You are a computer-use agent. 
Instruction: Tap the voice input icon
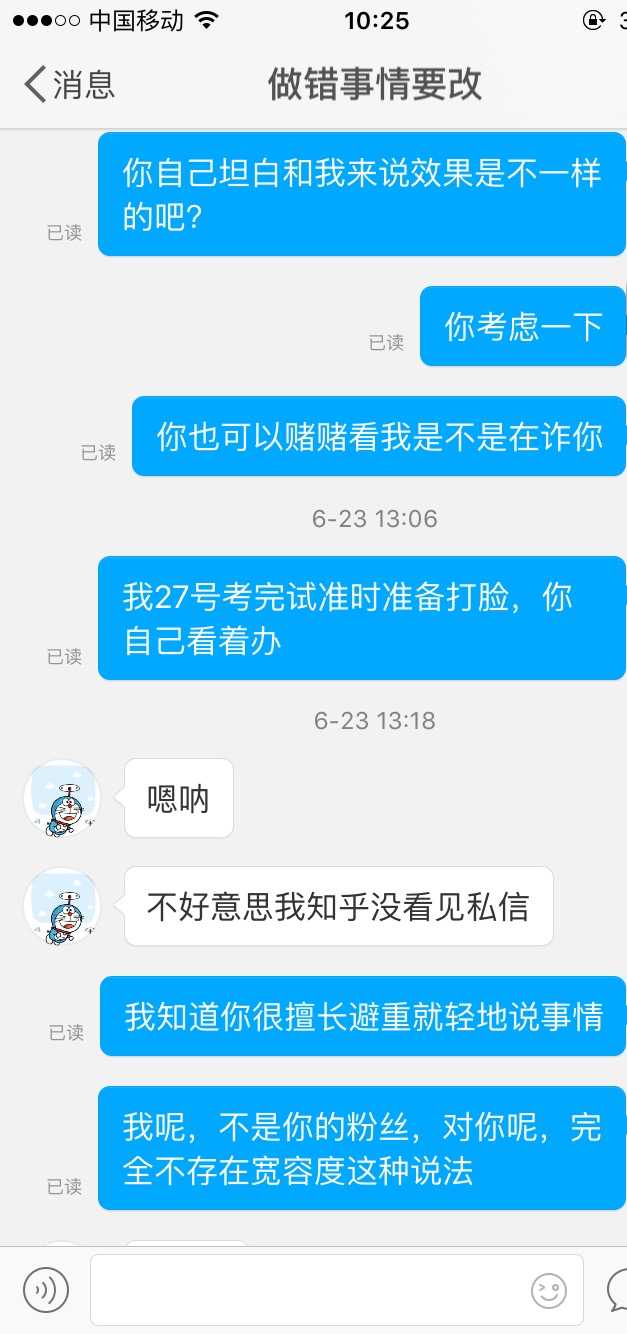[x=46, y=1290]
